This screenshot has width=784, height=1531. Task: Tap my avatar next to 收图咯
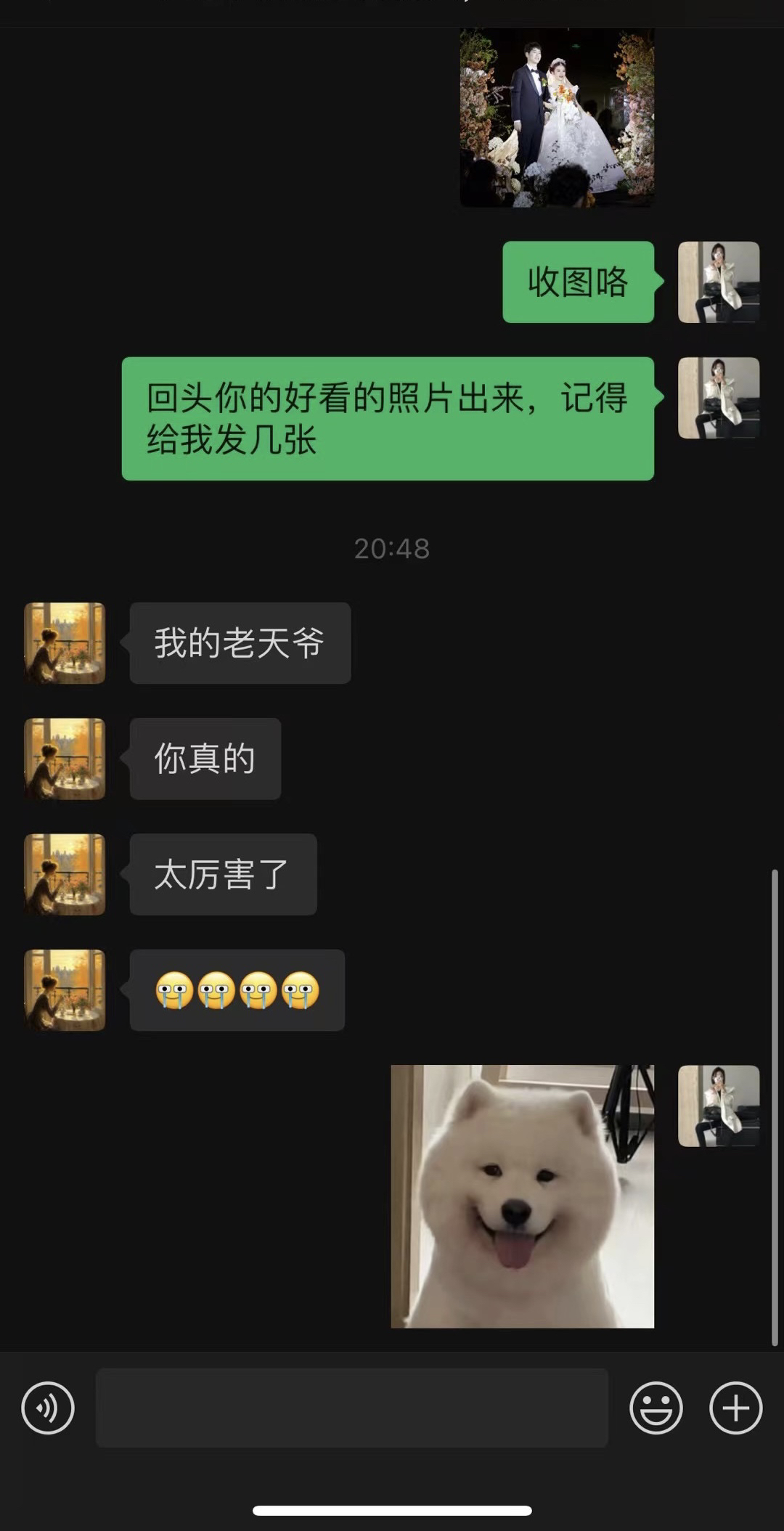[x=718, y=282]
